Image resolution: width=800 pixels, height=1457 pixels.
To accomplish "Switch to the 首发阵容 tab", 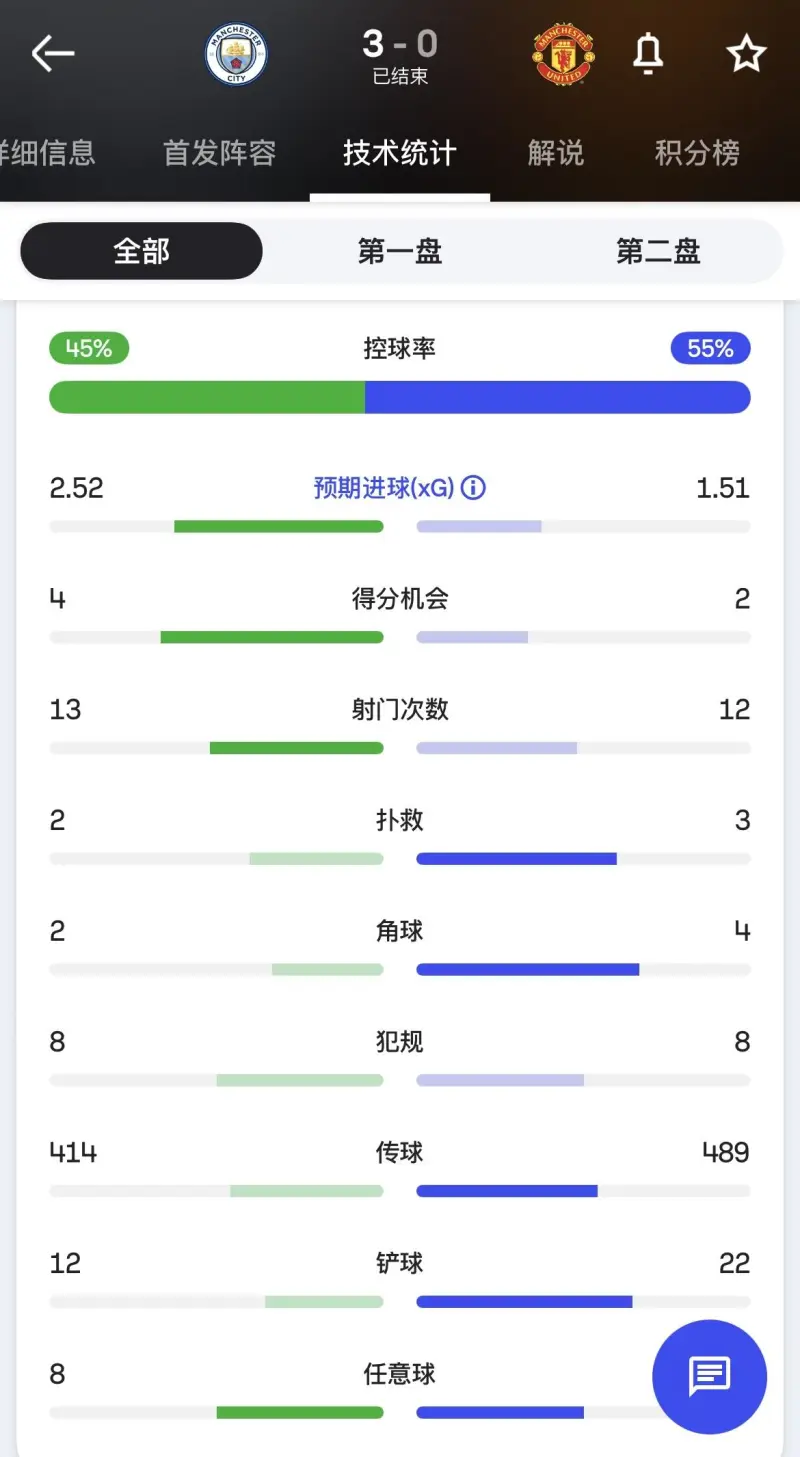I will pos(219,153).
